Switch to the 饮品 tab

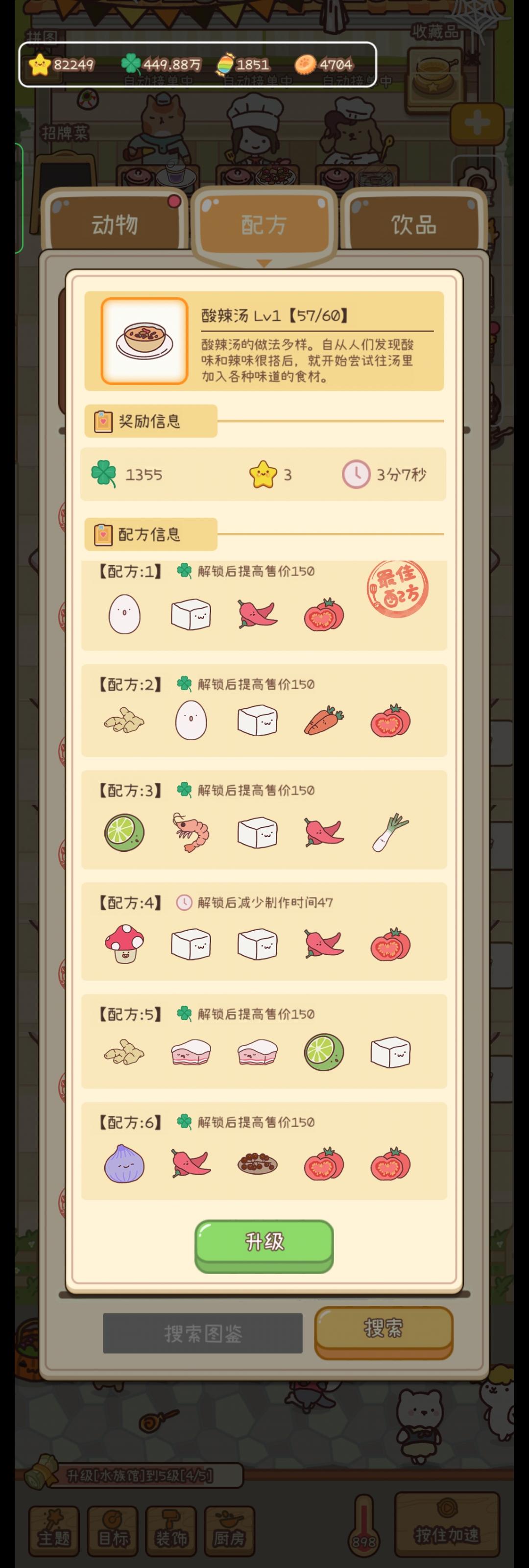413,224
